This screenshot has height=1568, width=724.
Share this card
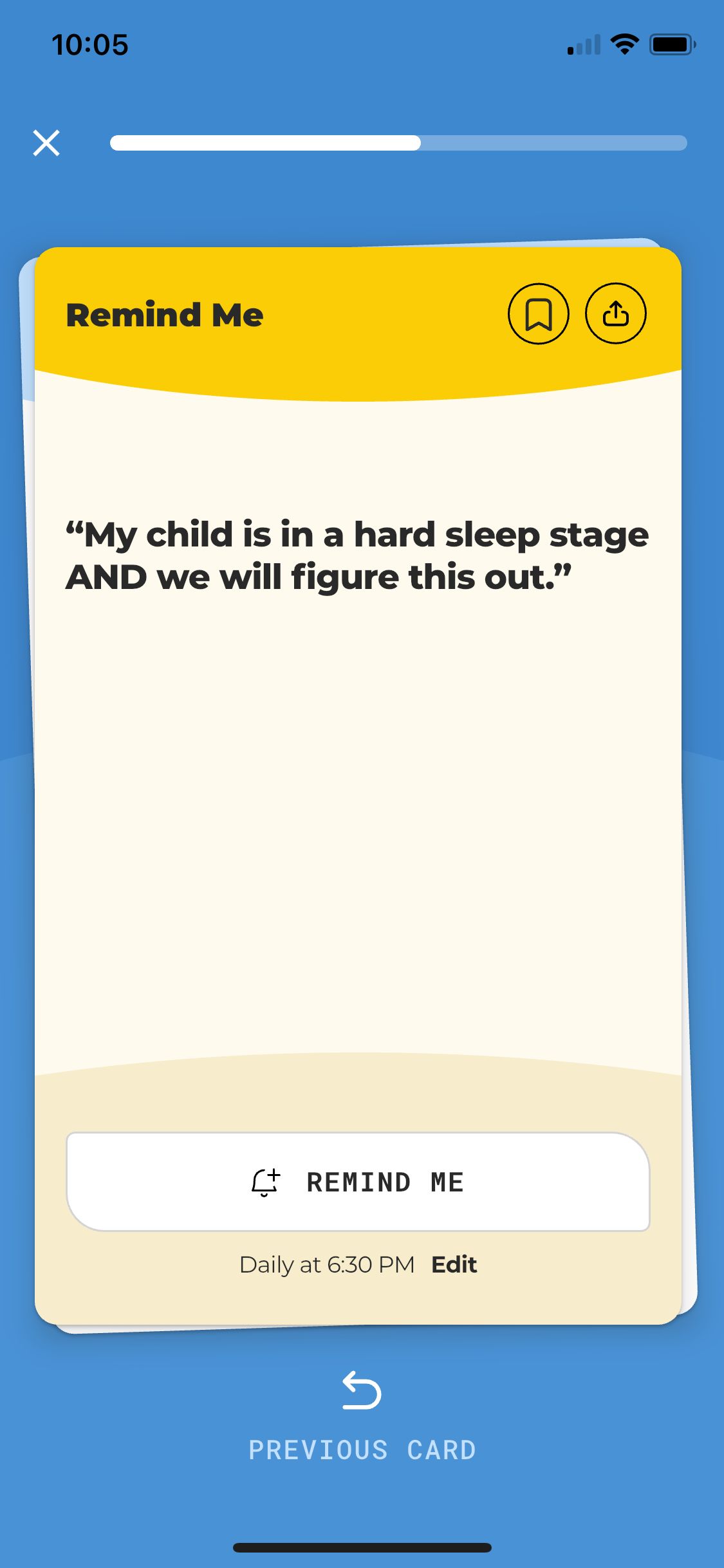[x=615, y=314]
